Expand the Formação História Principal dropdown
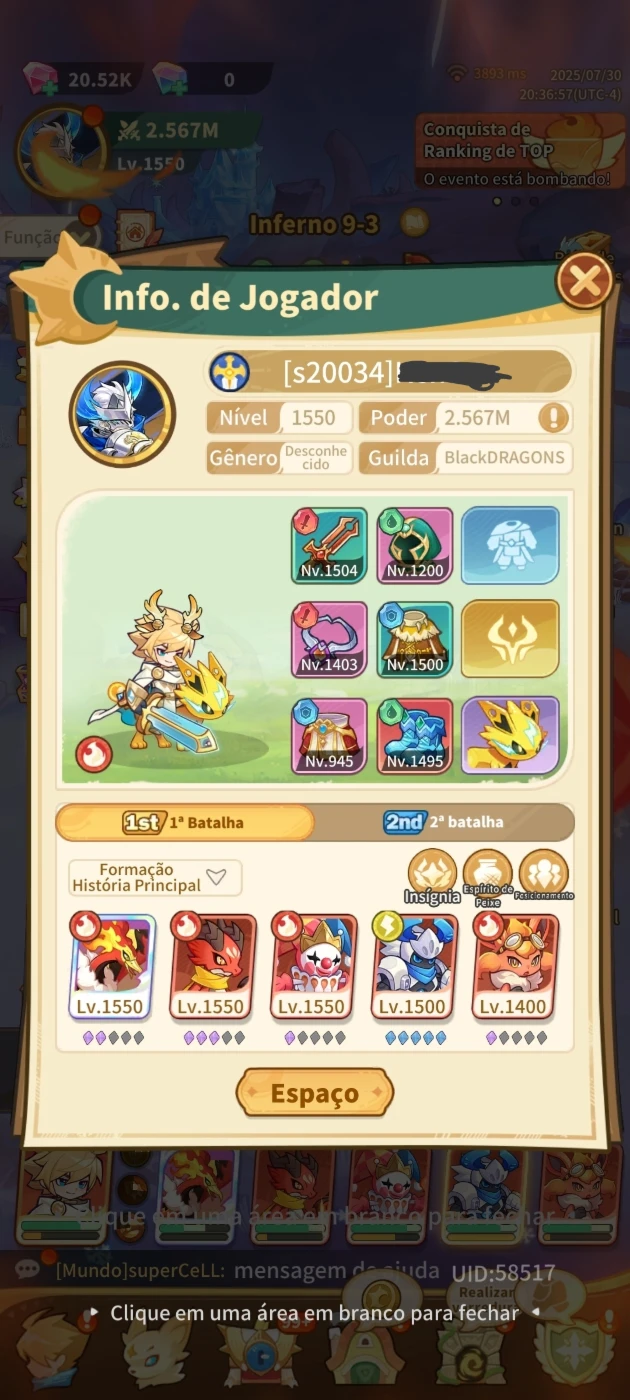This screenshot has height=1400, width=630. coord(155,878)
